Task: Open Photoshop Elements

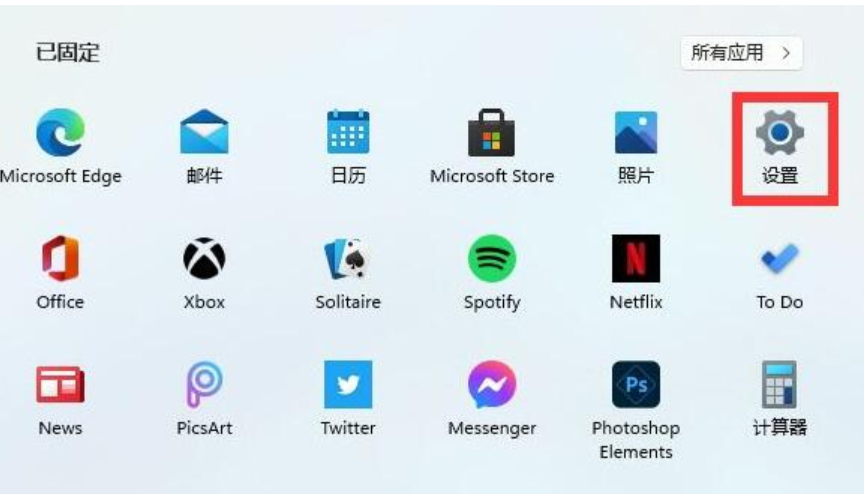Action: (x=635, y=386)
